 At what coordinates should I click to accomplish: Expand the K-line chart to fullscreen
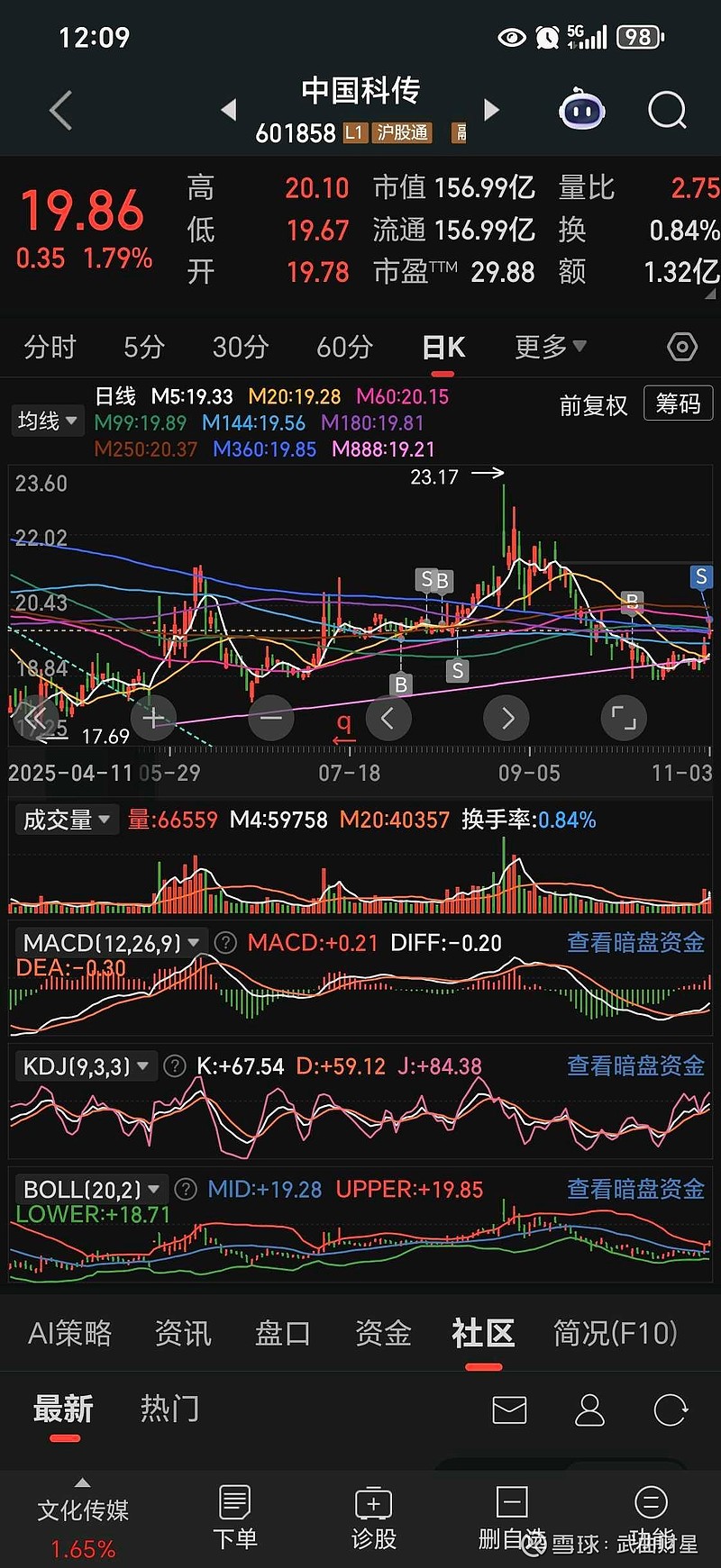[x=623, y=718]
